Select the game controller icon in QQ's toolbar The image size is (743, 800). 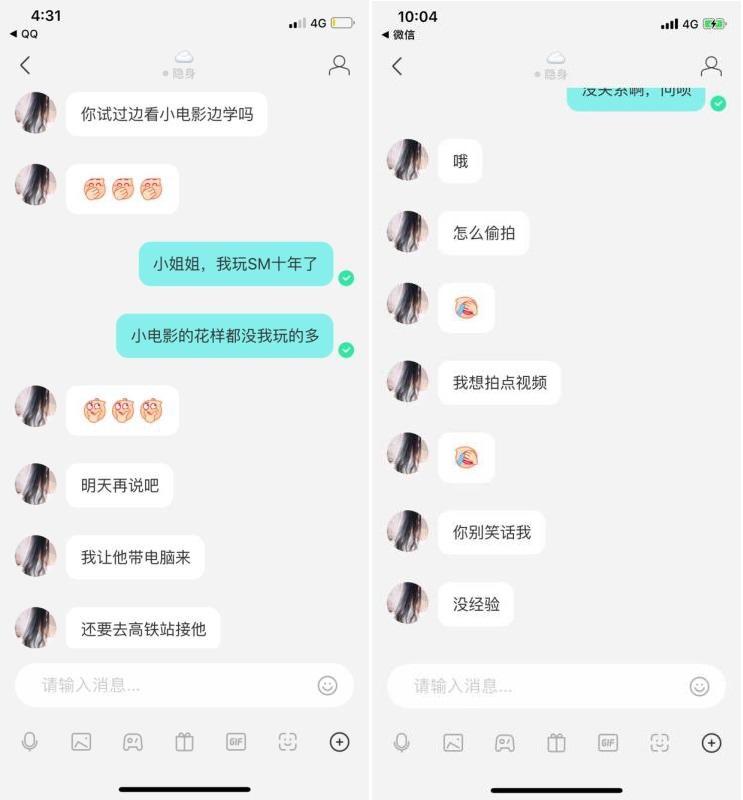(x=133, y=742)
